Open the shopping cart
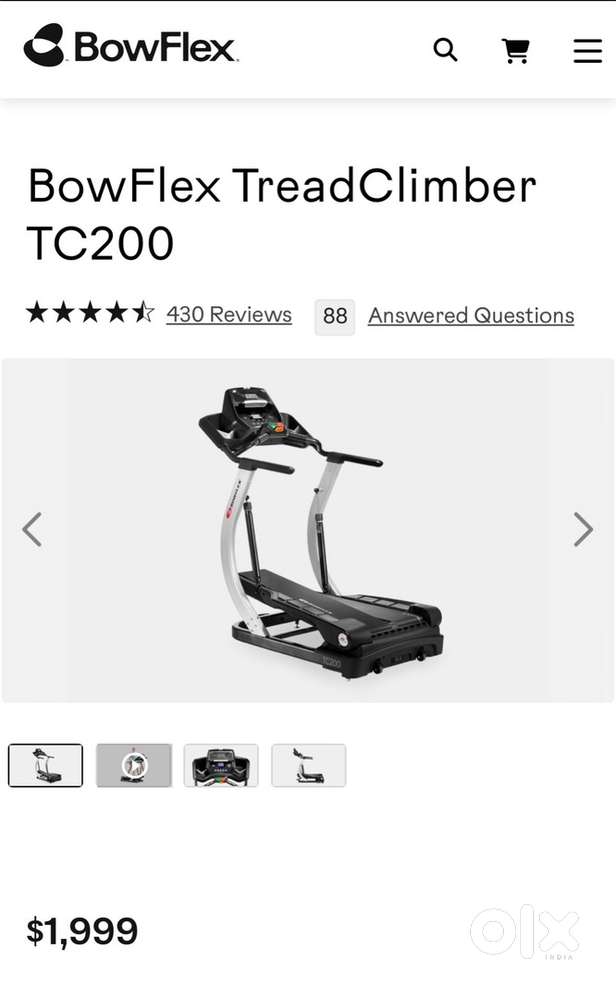This screenshot has height=999, width=616. (516, 50)
